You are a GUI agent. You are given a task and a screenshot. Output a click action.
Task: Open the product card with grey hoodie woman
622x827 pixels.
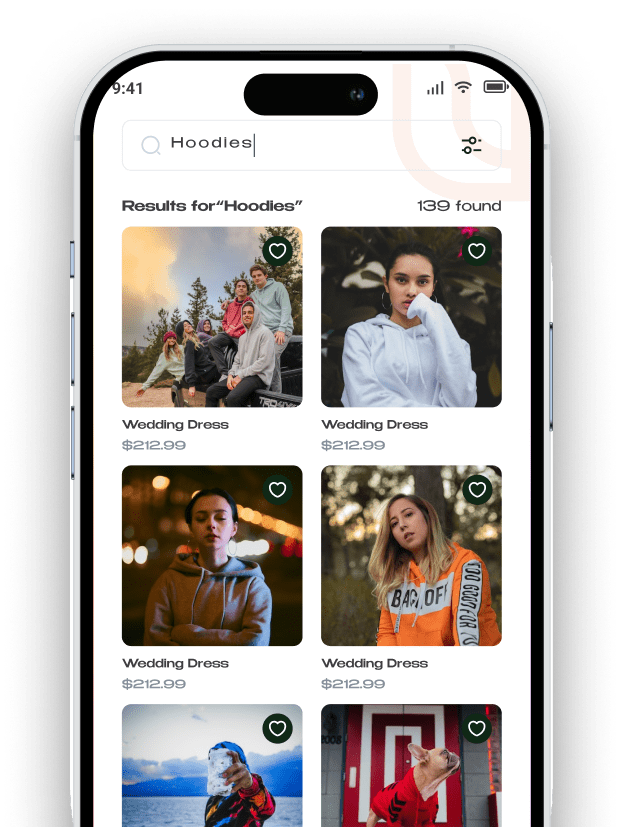click(x=211, y=556)
